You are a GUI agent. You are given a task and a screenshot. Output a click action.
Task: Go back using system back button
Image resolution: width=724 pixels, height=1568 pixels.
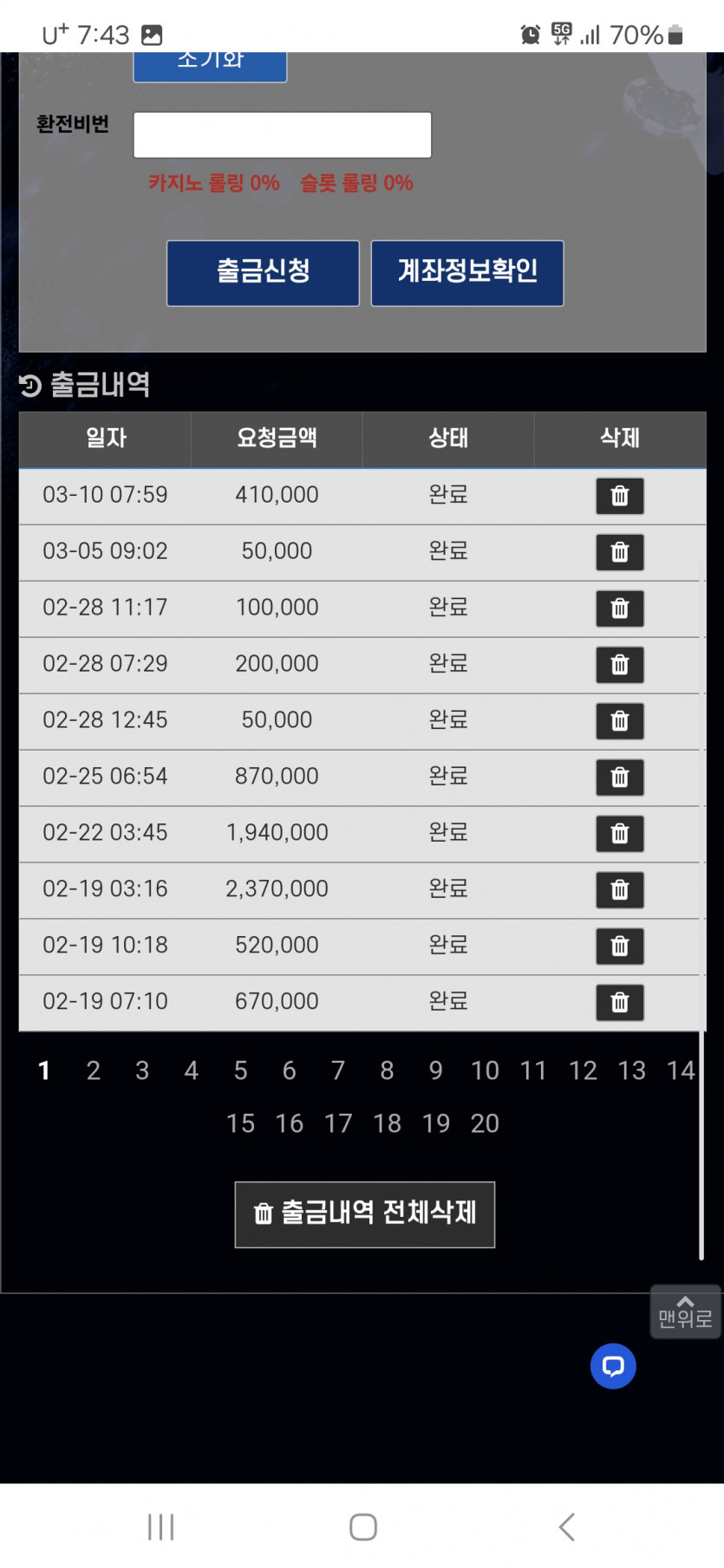point(567,1526)
